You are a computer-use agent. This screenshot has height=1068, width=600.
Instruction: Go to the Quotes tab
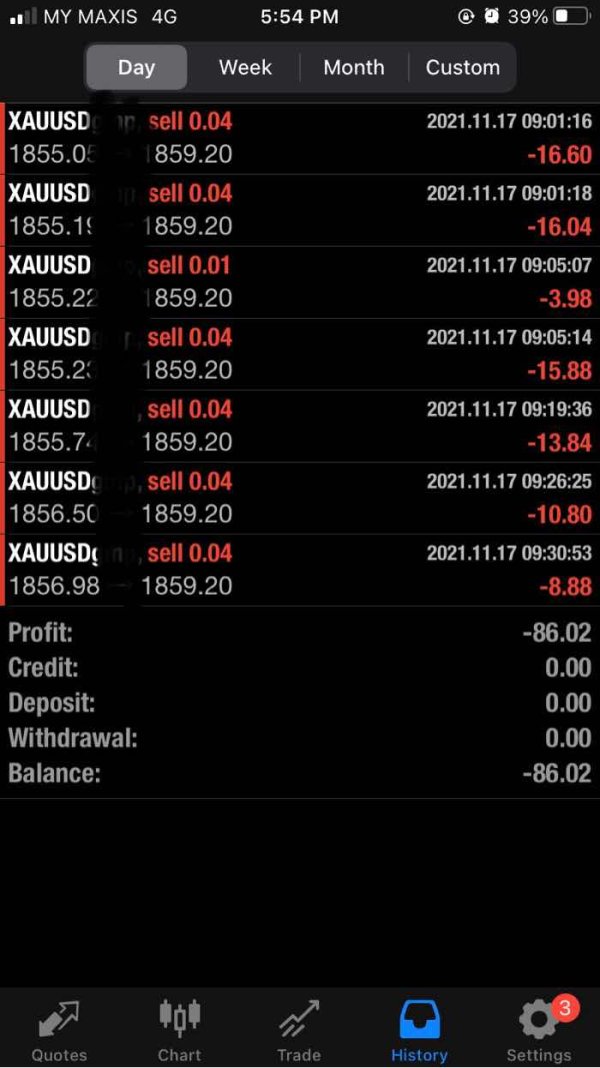pos(59,1030)
